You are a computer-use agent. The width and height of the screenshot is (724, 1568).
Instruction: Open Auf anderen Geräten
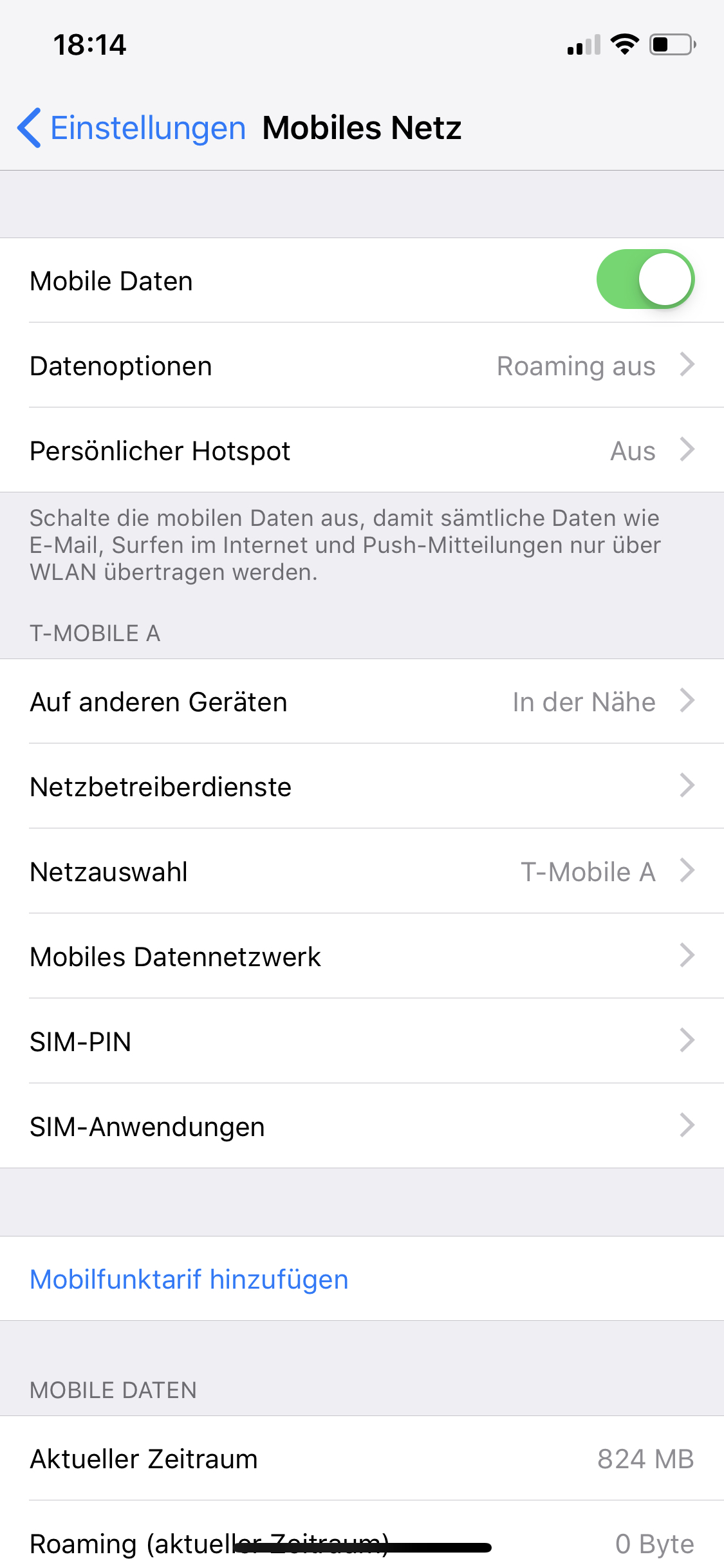point(362,701)
